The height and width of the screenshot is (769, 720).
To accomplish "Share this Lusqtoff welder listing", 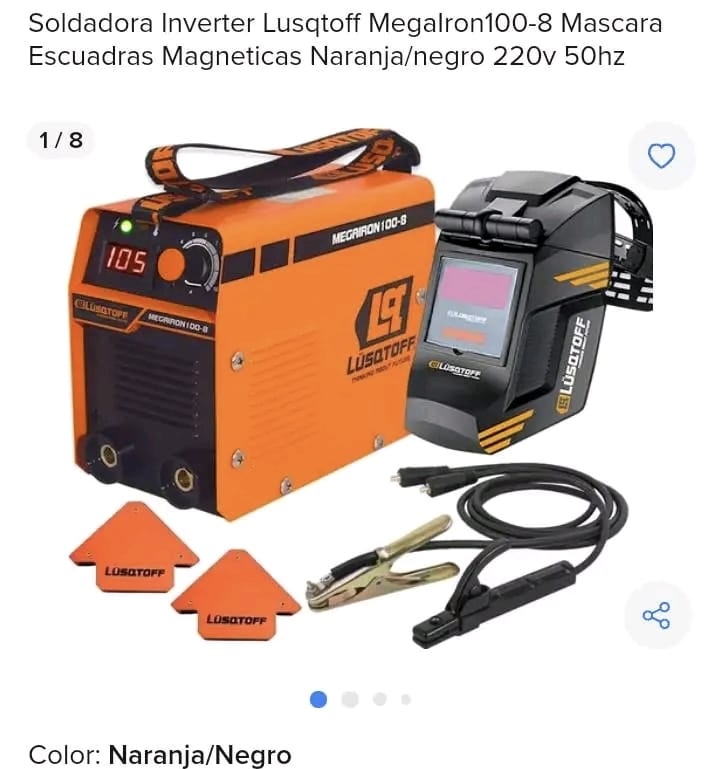I will (656, 615).
